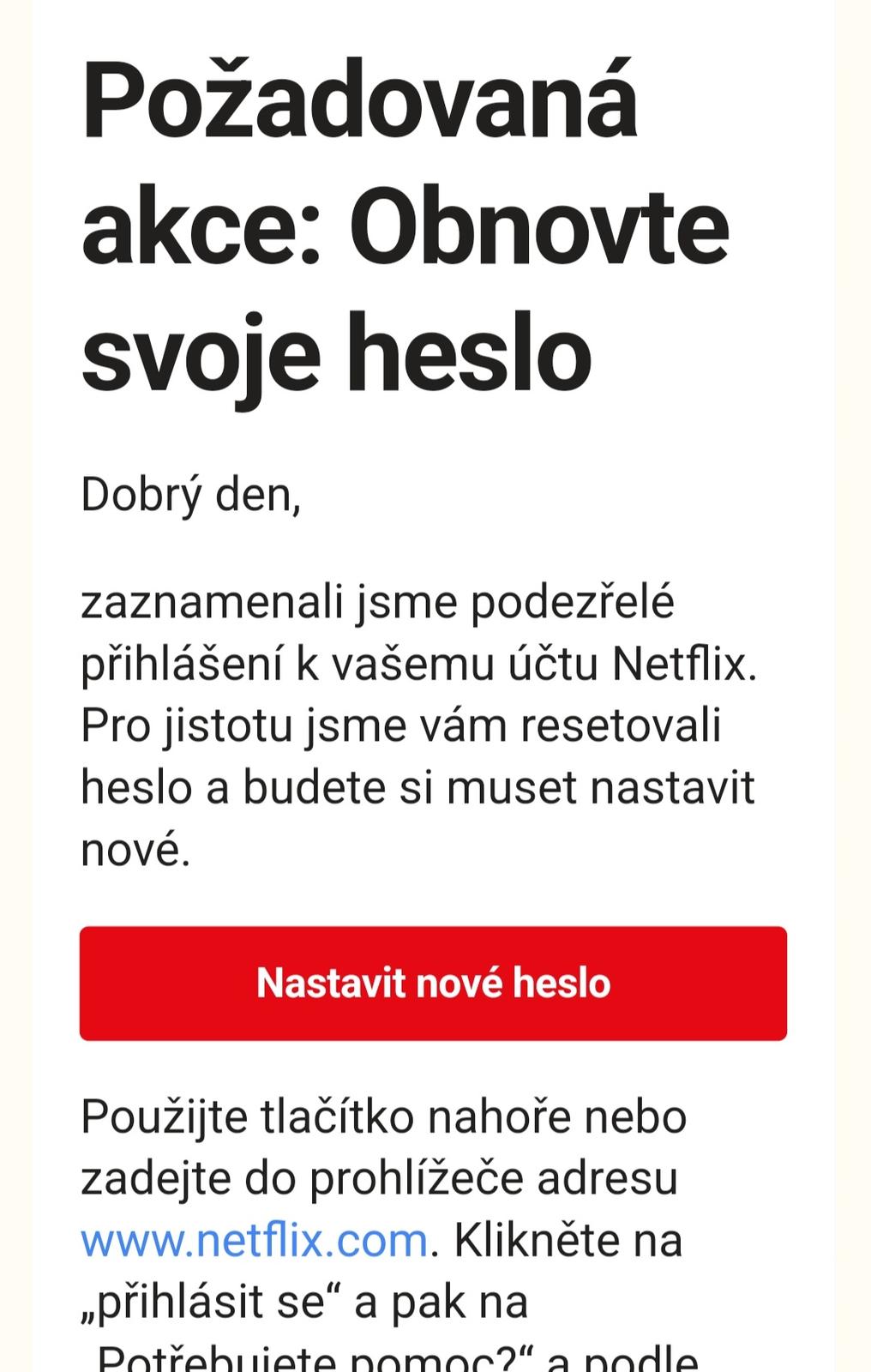Open the www.netflix.com link
871x1372 pixels.
tap(254, 1240)
